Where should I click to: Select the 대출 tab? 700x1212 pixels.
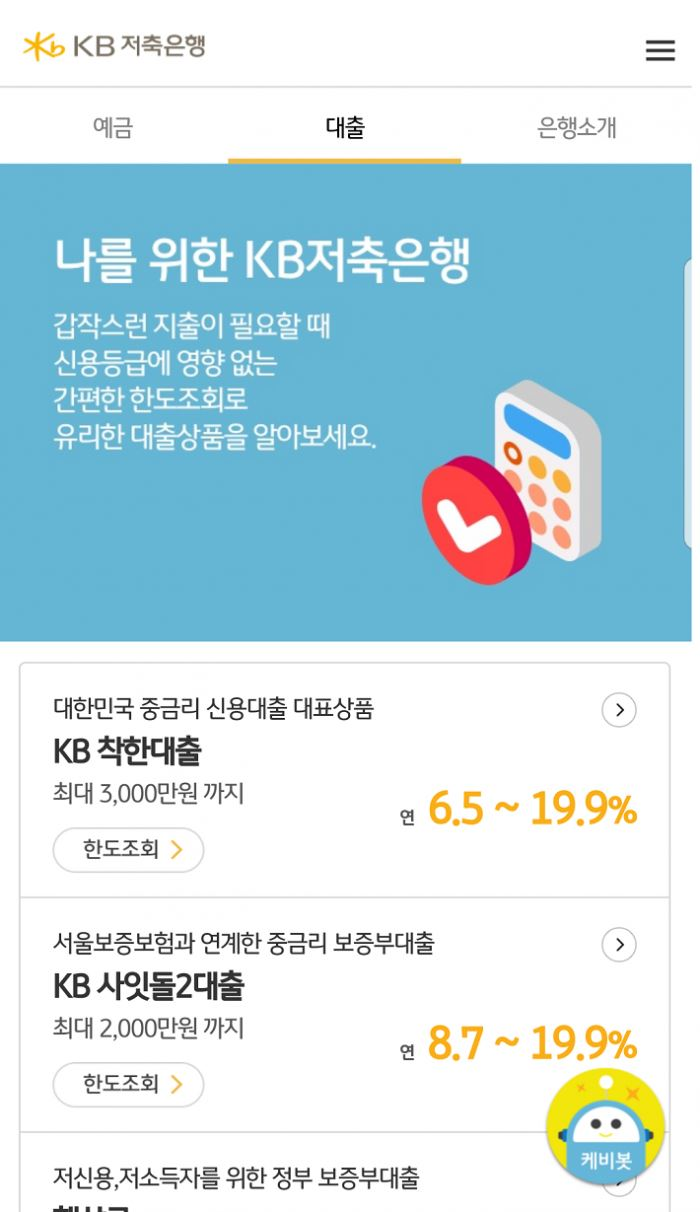(x=345, y=127)
